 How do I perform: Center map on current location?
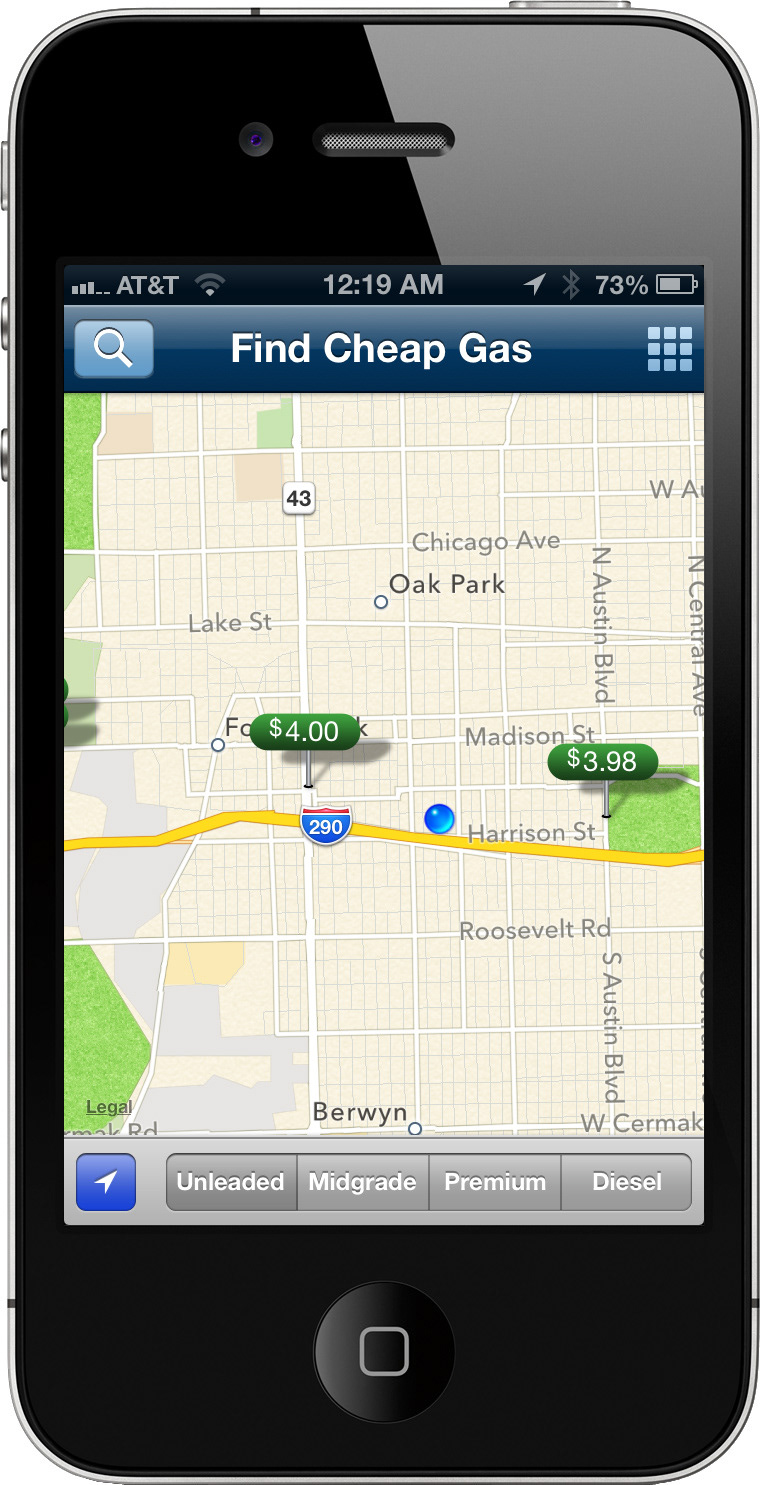[x=106, y=1182]
